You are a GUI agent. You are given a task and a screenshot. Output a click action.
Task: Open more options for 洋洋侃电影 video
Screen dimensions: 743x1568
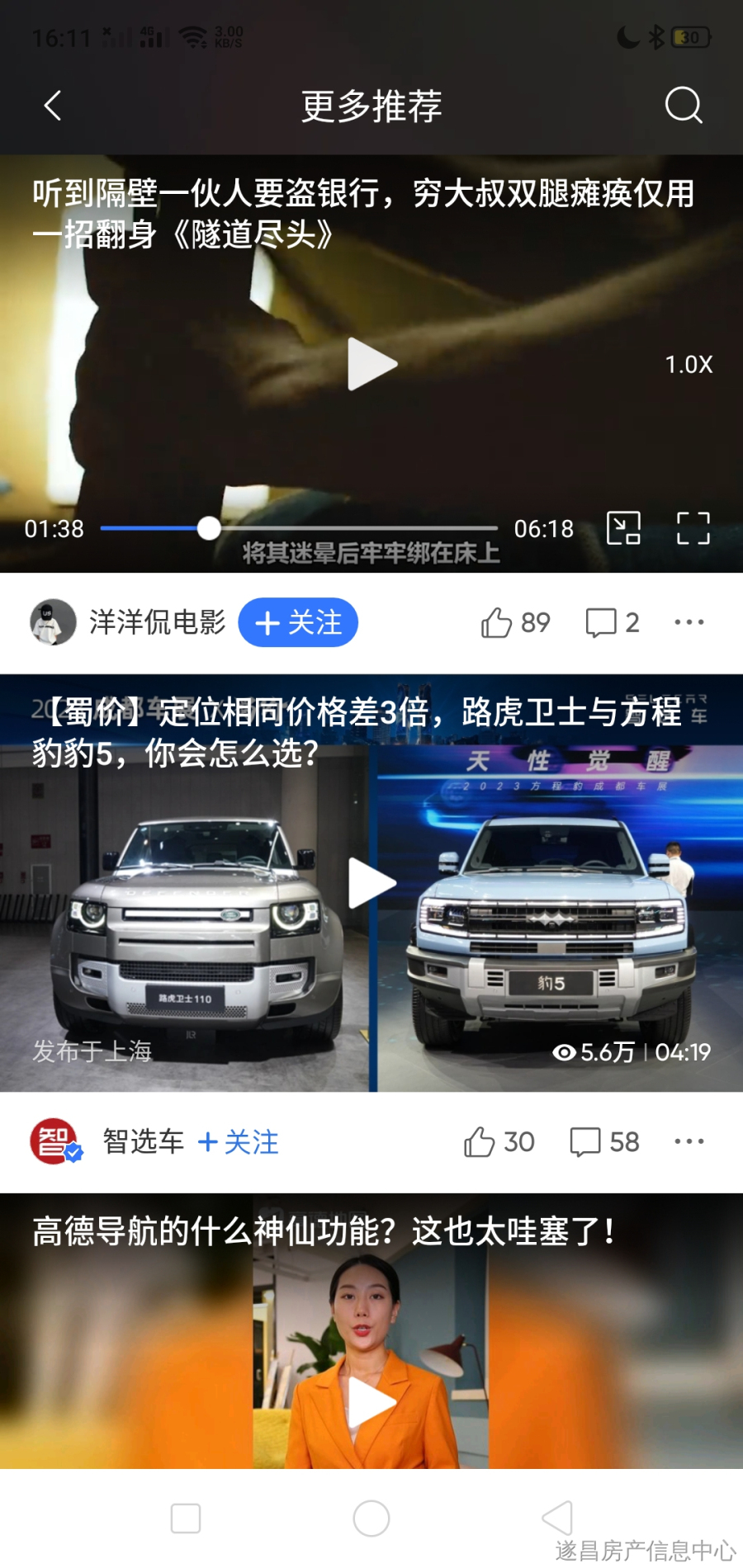click(689, 622)
